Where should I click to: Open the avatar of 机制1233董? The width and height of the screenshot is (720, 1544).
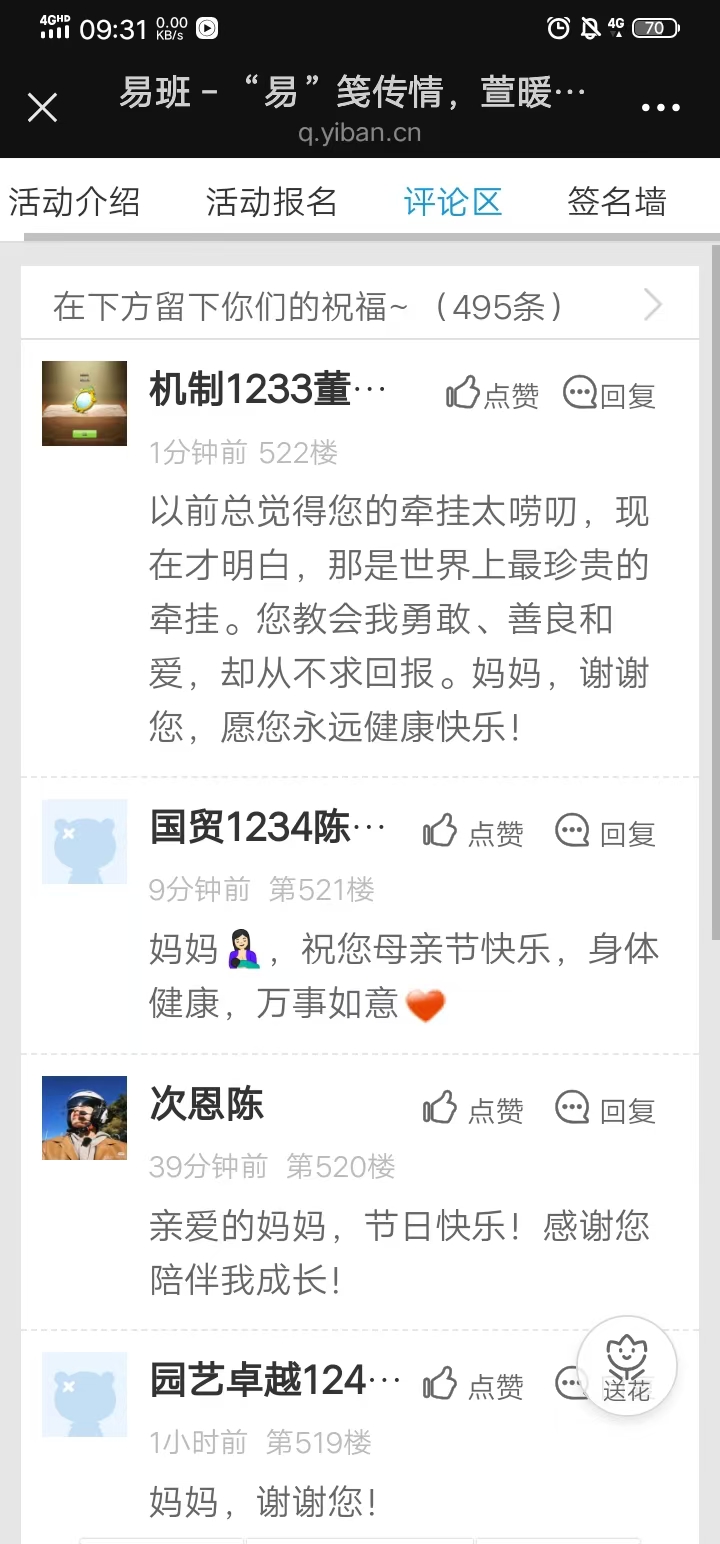[x=85, y=403]
